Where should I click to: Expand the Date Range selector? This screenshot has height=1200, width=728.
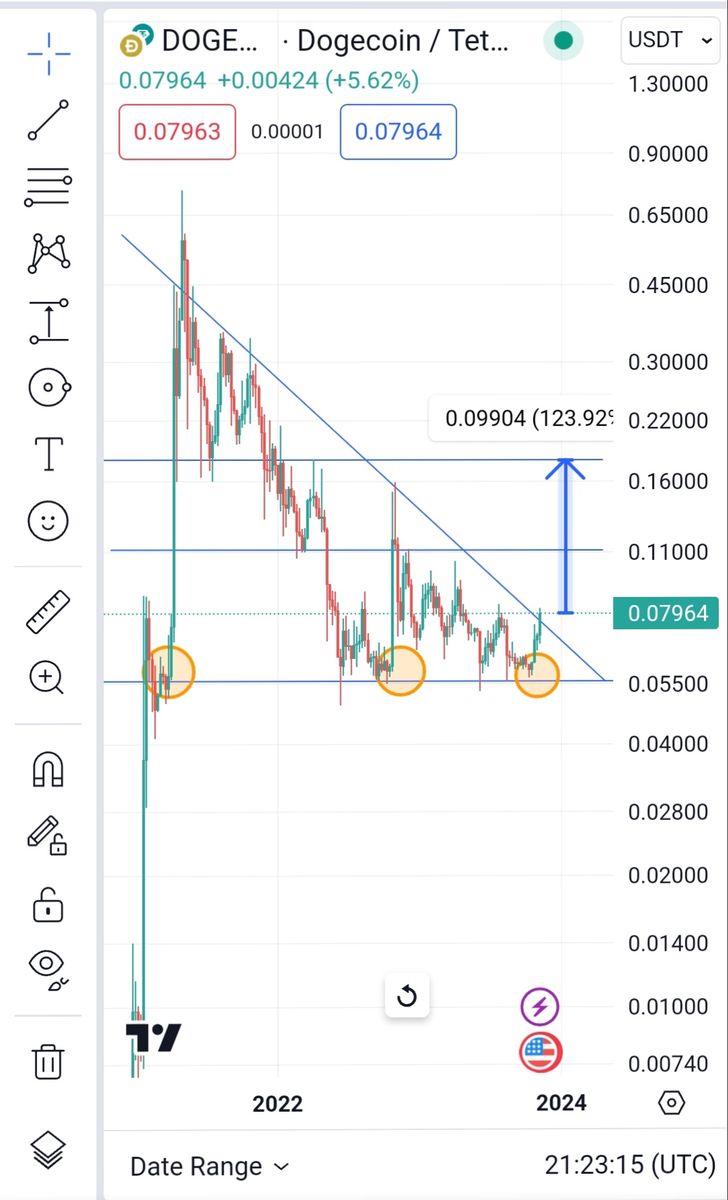click(x=210, y=1166)
